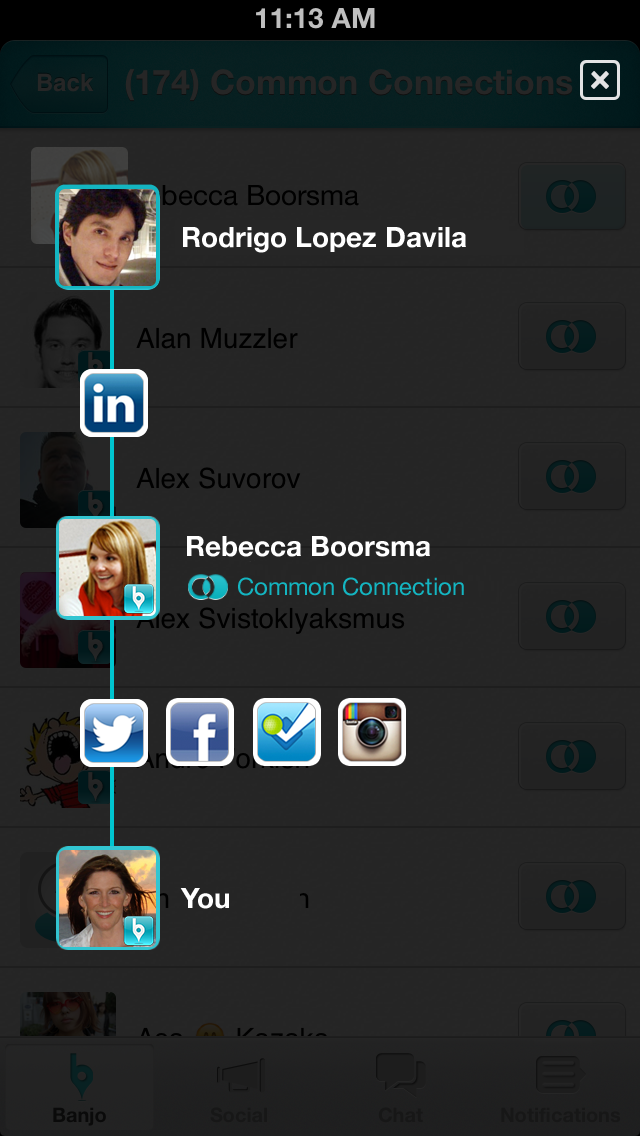This screenshot has height=1136, width=640.
Task: Tap the Foursquare connection icon
Action: pos(286,732)
